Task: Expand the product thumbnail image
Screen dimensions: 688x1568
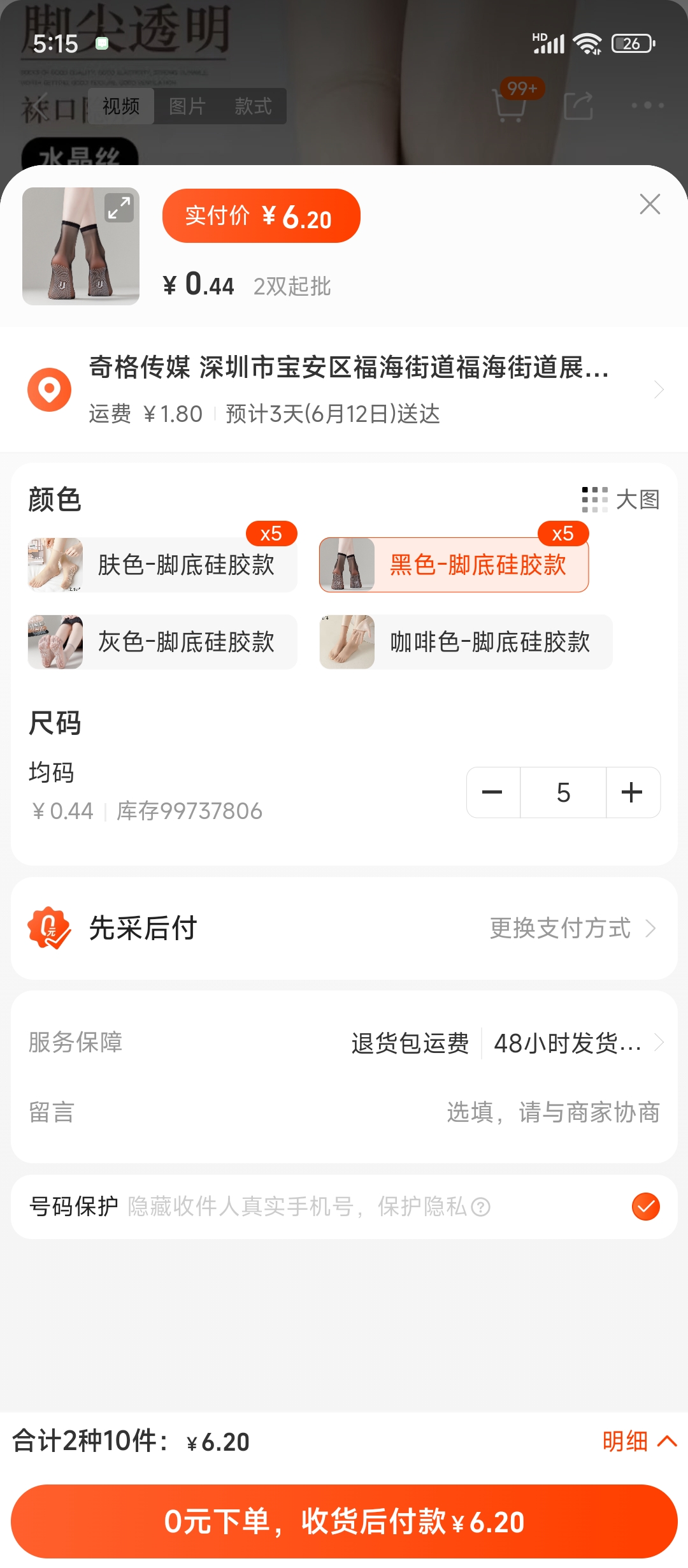Action: tap(119, 208)
